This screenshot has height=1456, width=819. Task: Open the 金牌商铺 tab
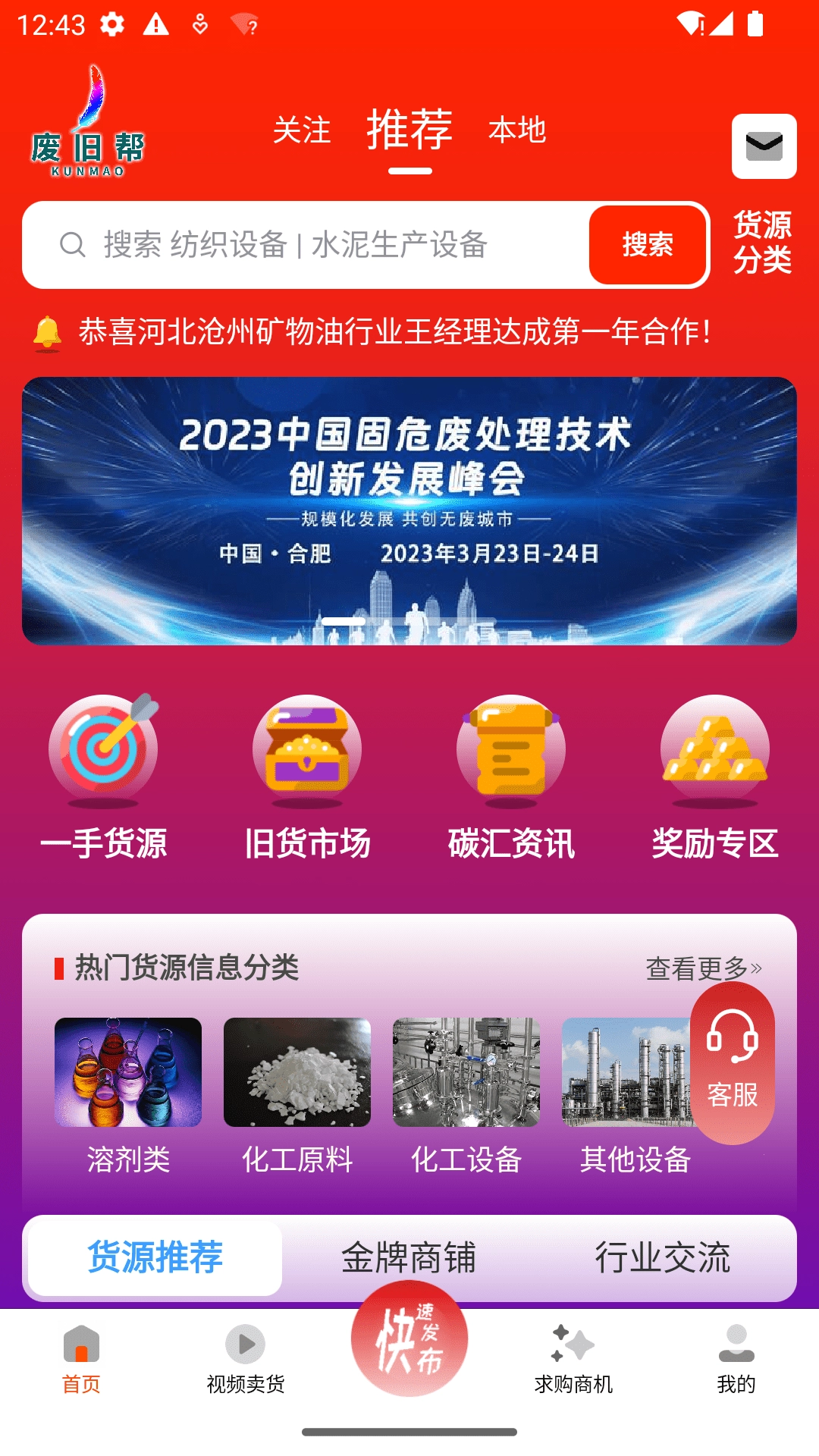coord(410,1256)
